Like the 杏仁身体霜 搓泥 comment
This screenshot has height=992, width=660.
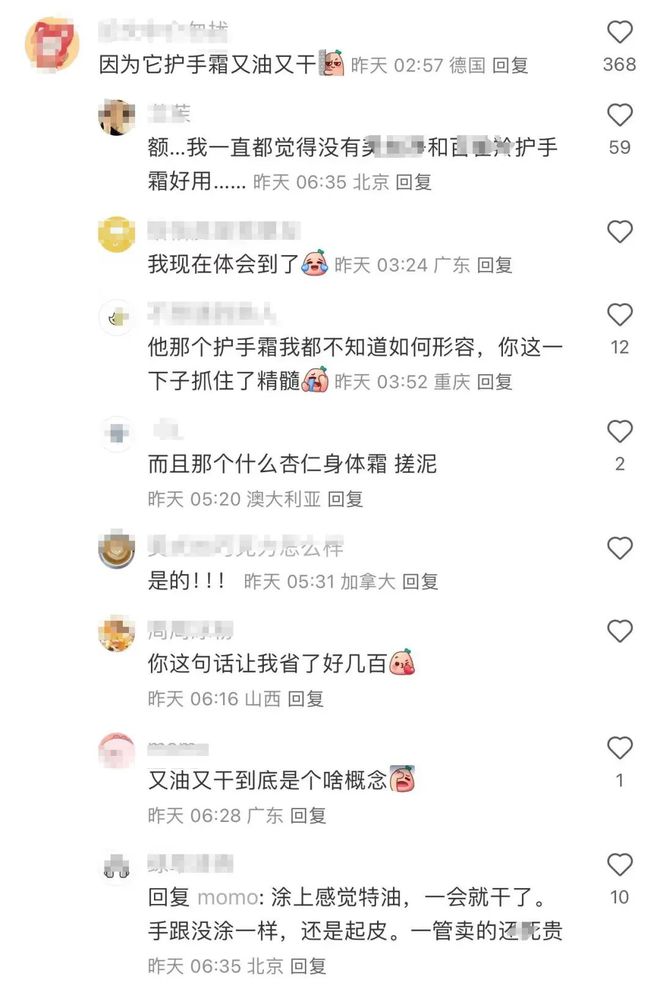[620, 431]
